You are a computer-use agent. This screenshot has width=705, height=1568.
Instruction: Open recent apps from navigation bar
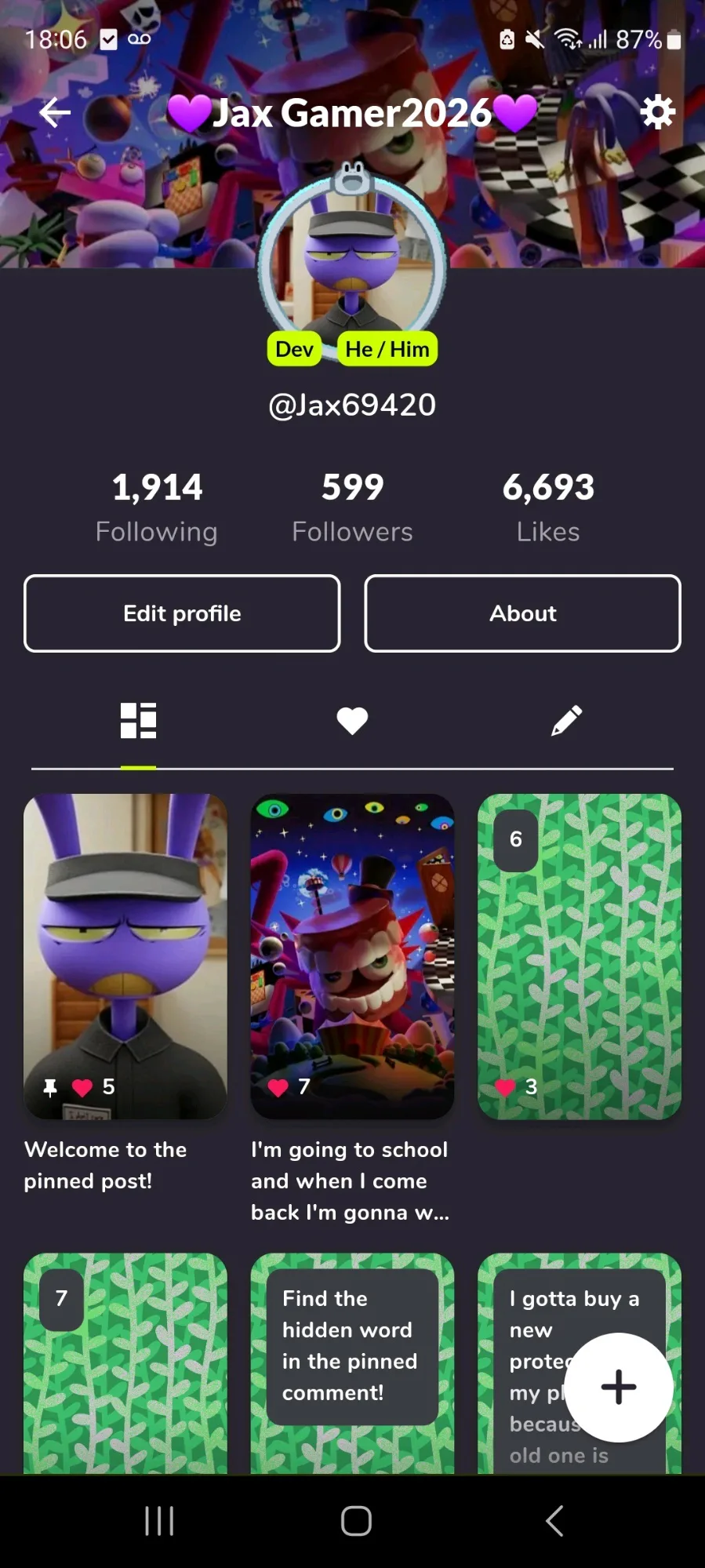click(159, 1521)
